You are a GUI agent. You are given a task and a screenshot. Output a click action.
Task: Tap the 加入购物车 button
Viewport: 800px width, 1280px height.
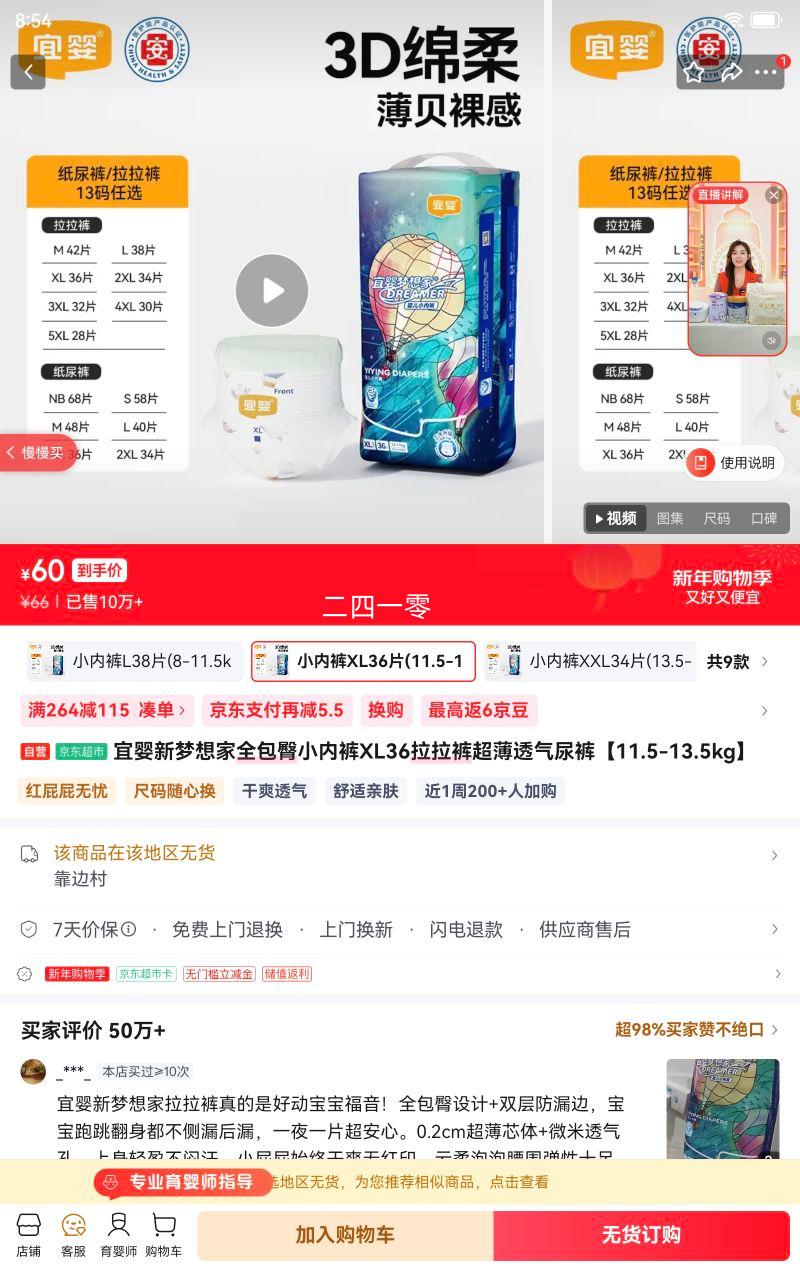344,1235
